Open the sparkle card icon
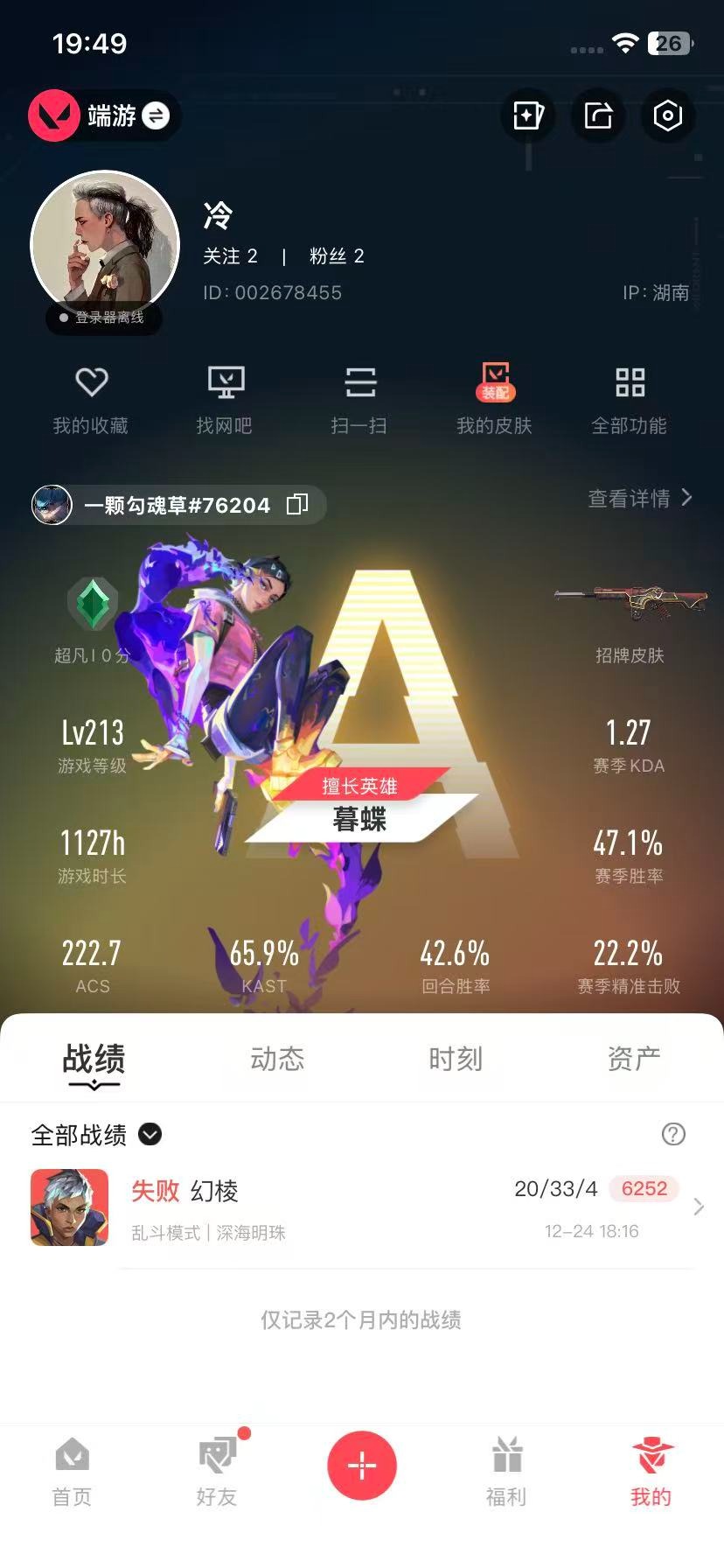 529,115
